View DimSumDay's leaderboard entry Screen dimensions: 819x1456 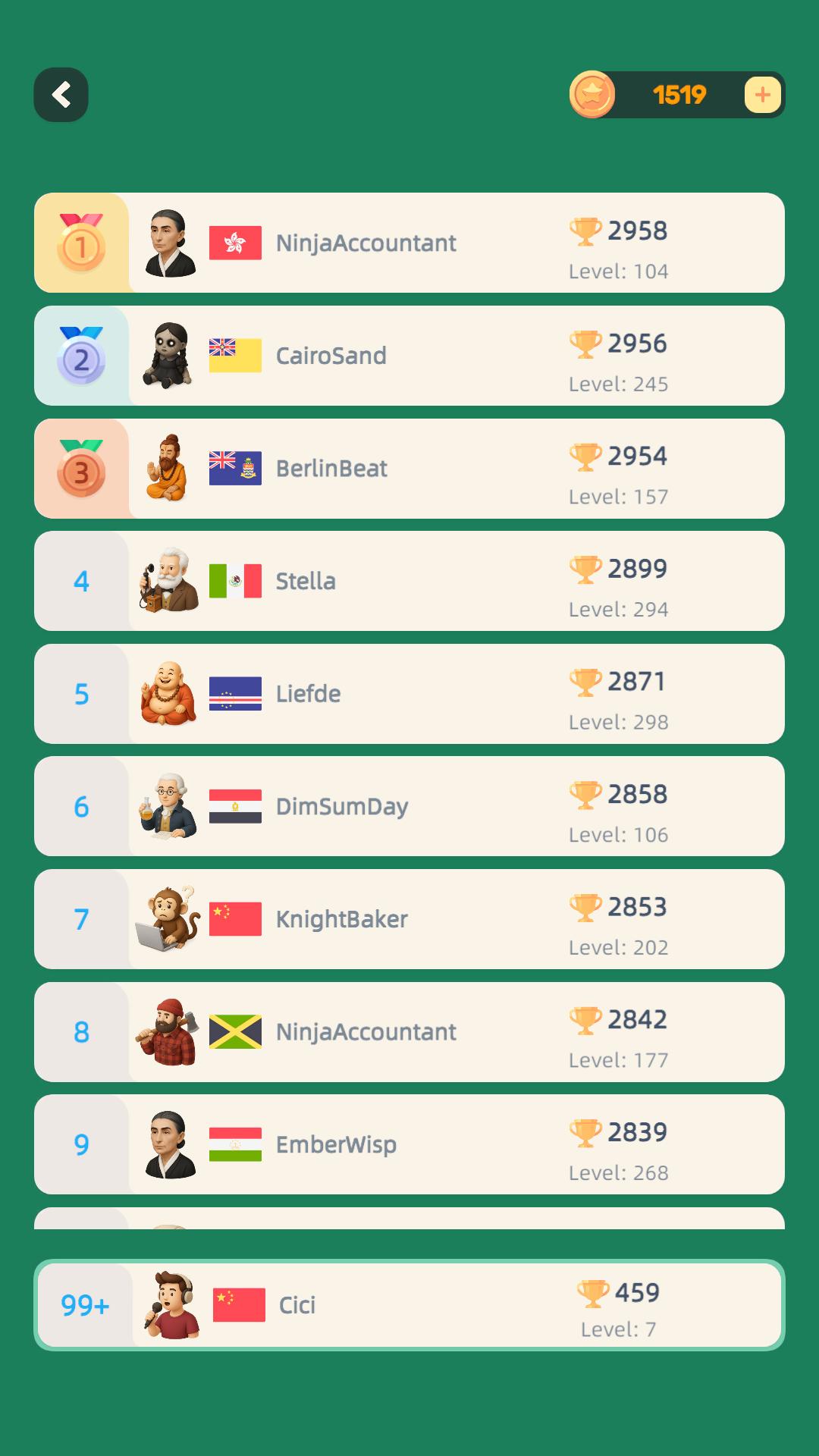[x=409, y=806]
